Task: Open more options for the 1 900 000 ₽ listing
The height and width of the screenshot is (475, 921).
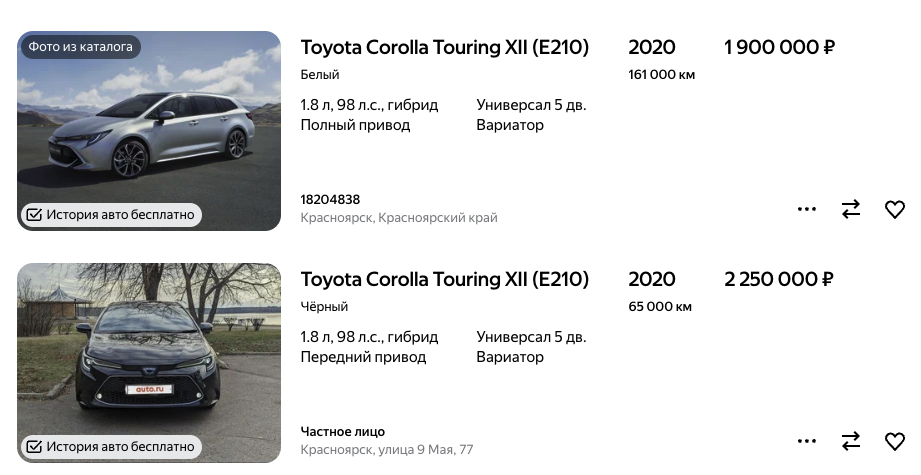Action: pyautogui.click(x=807, y=209)
